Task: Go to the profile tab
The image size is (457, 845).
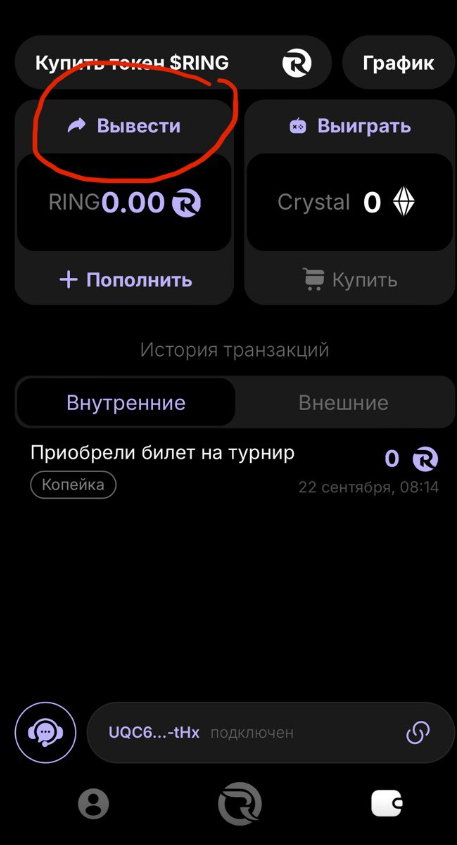Action: 93,805
